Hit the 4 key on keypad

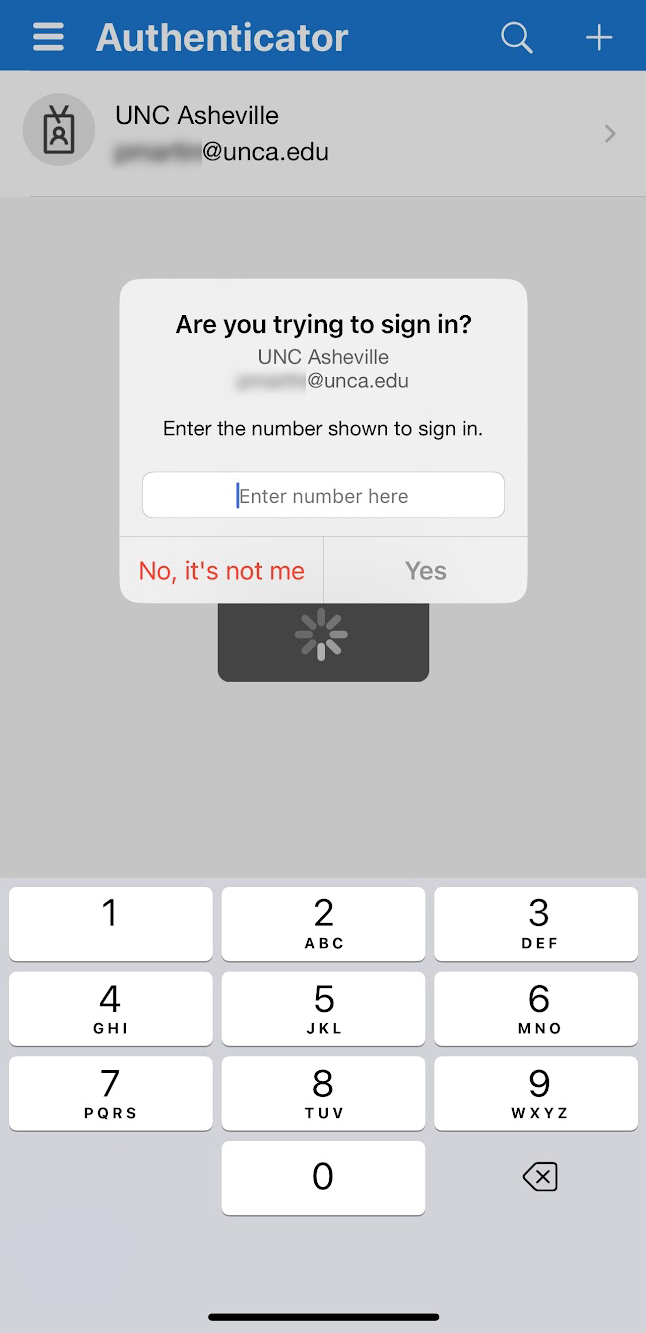pos(111,1008)
